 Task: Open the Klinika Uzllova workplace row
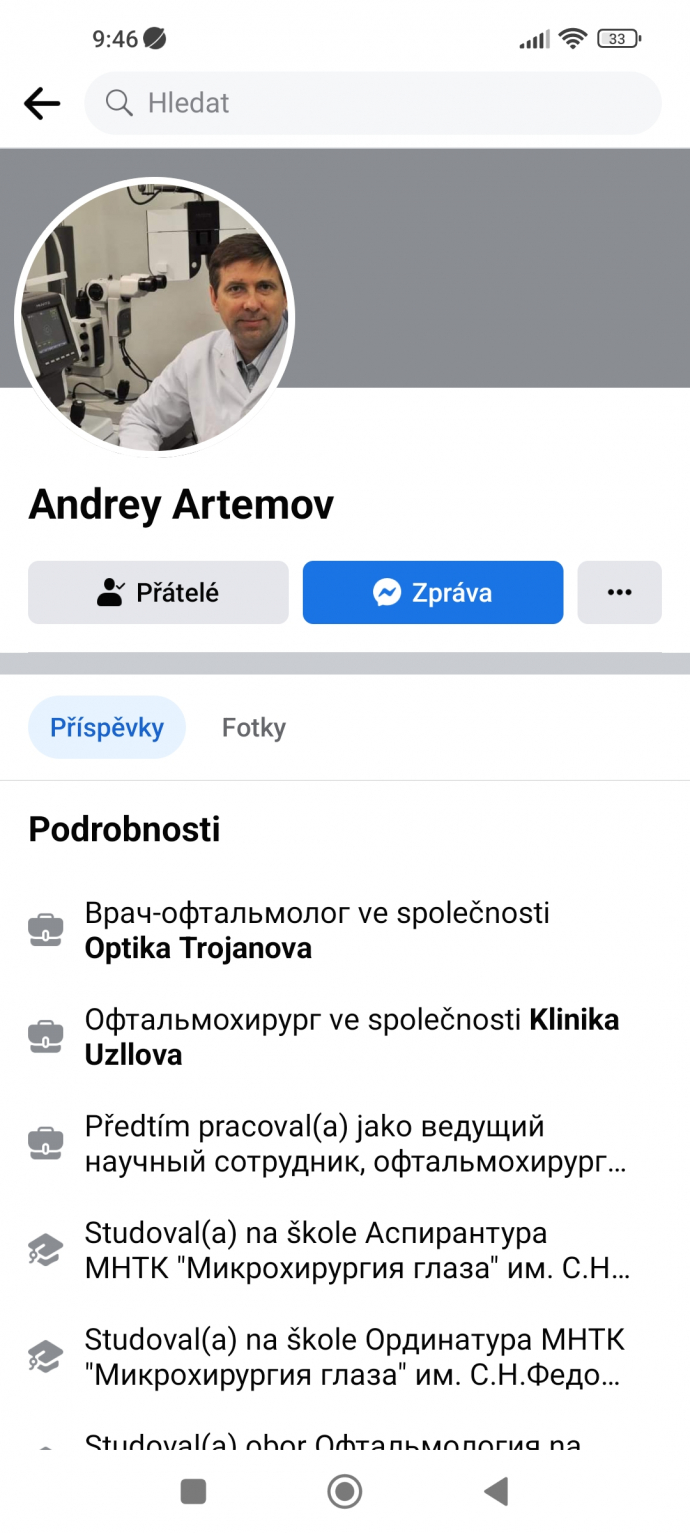tap(345, 1037)
